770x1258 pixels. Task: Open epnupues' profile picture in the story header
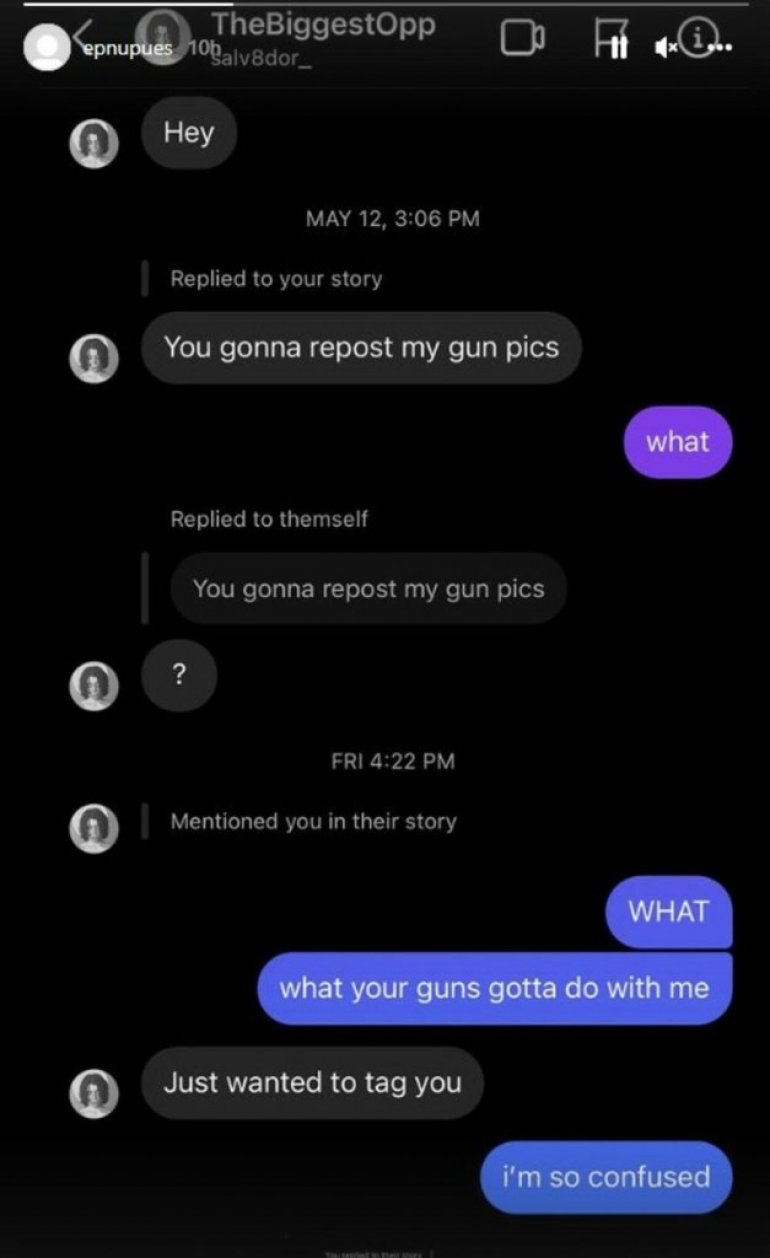tap(44, 46)
